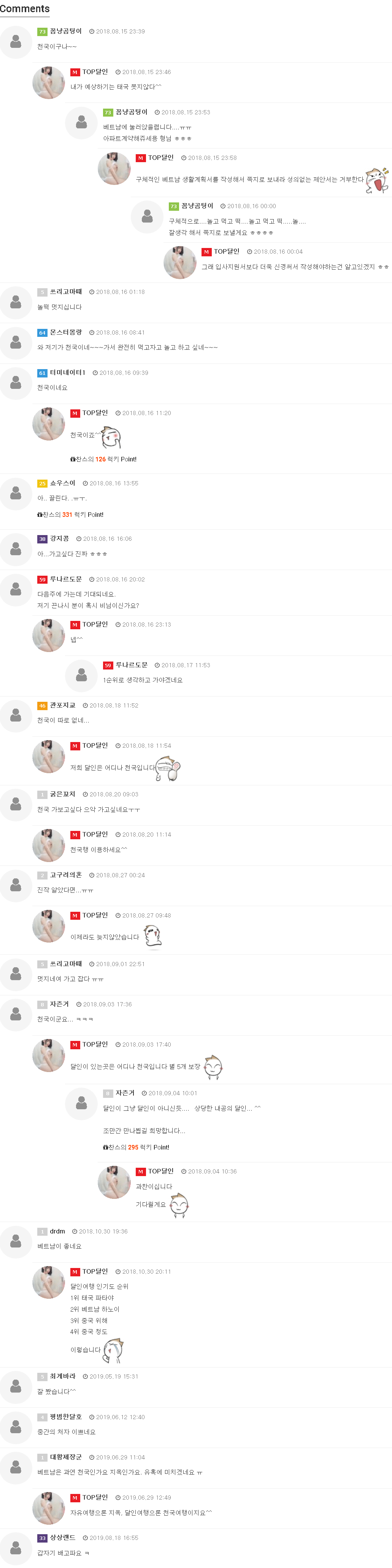The width and height of the screenshot is (392, 1568).
Task: Tap the username 평범한달호
Action: (x=66, y=1417)
